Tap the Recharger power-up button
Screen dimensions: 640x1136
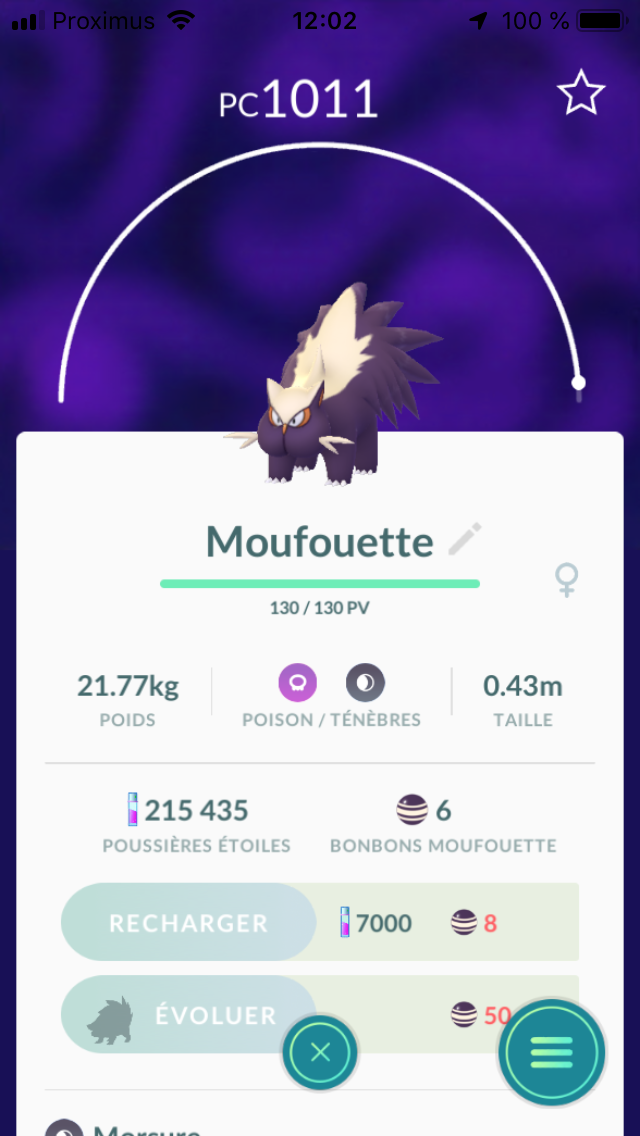(188, 922)
